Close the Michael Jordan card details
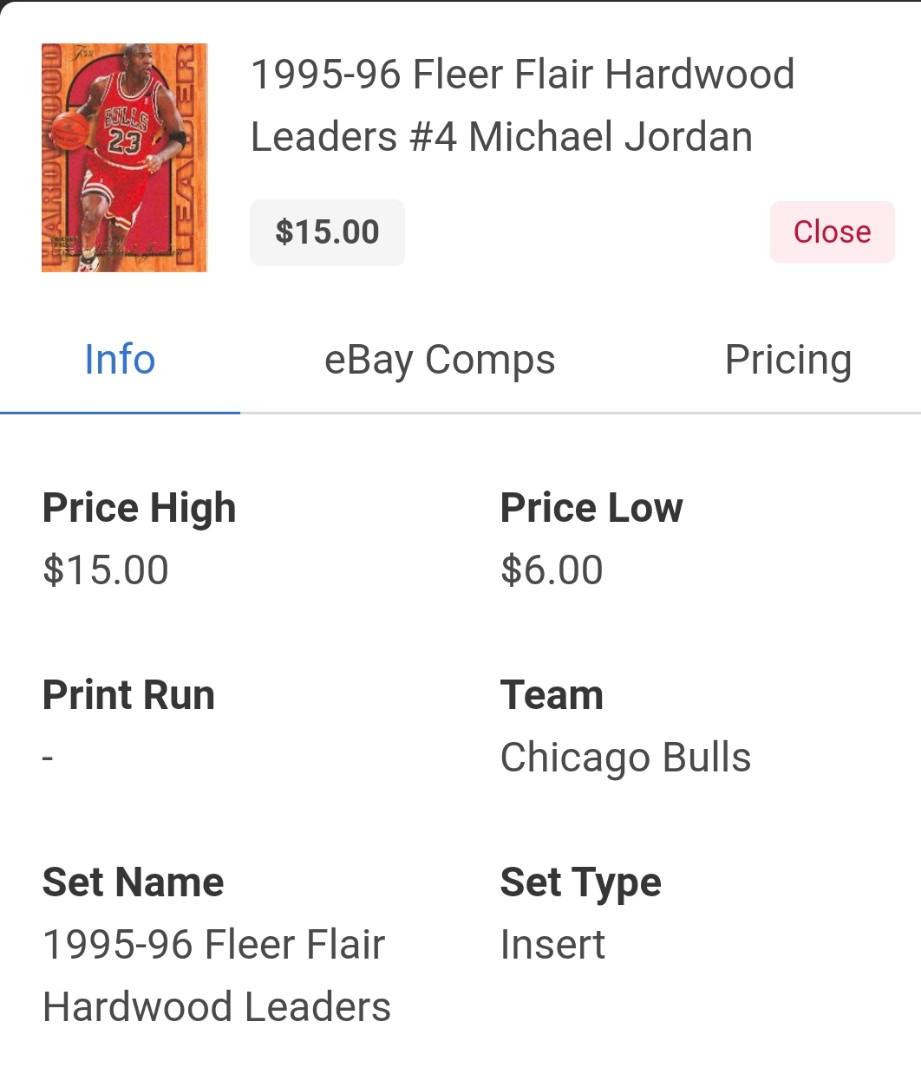The width and height of the screenshot is (921, 1080). tap(831, 232)
